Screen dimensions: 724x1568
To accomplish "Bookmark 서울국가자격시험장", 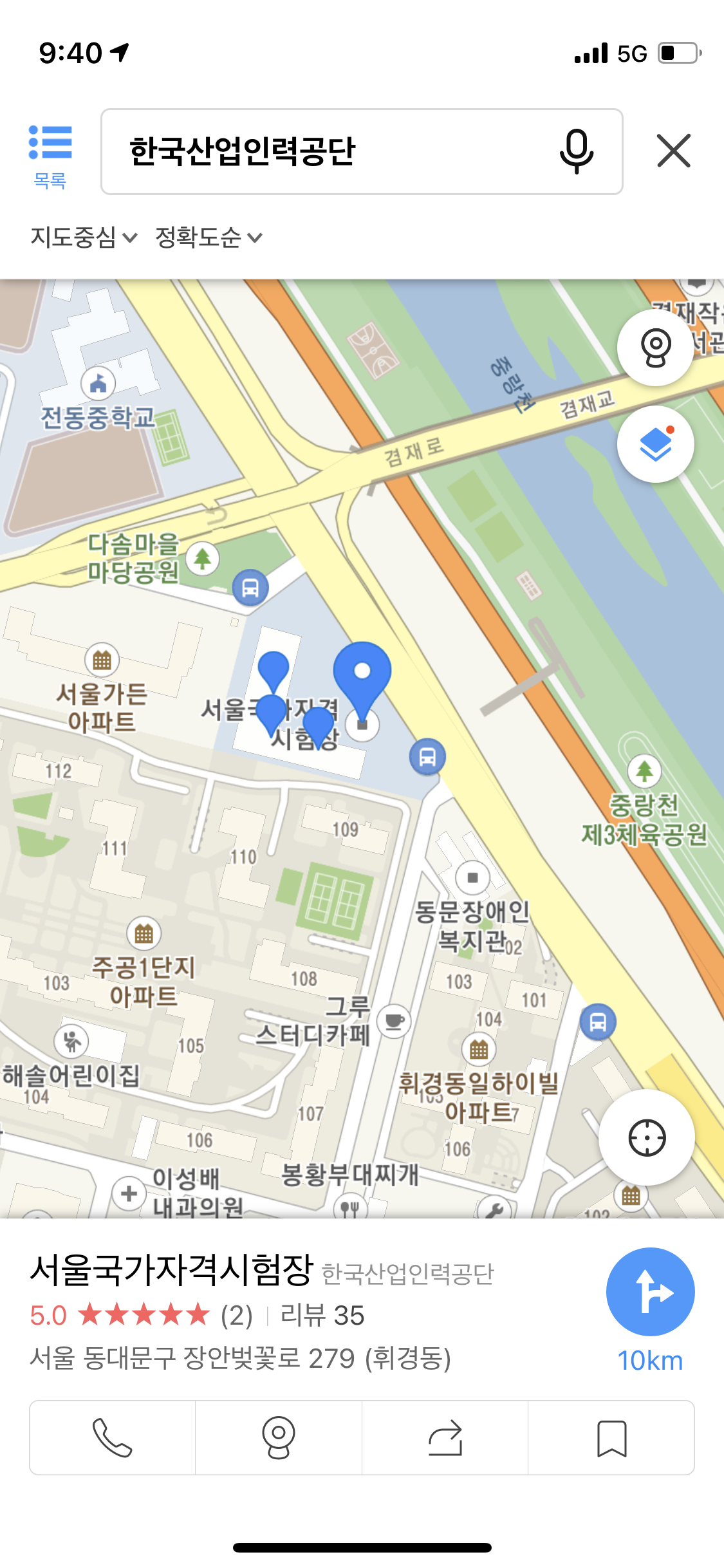I will 611,1437.
